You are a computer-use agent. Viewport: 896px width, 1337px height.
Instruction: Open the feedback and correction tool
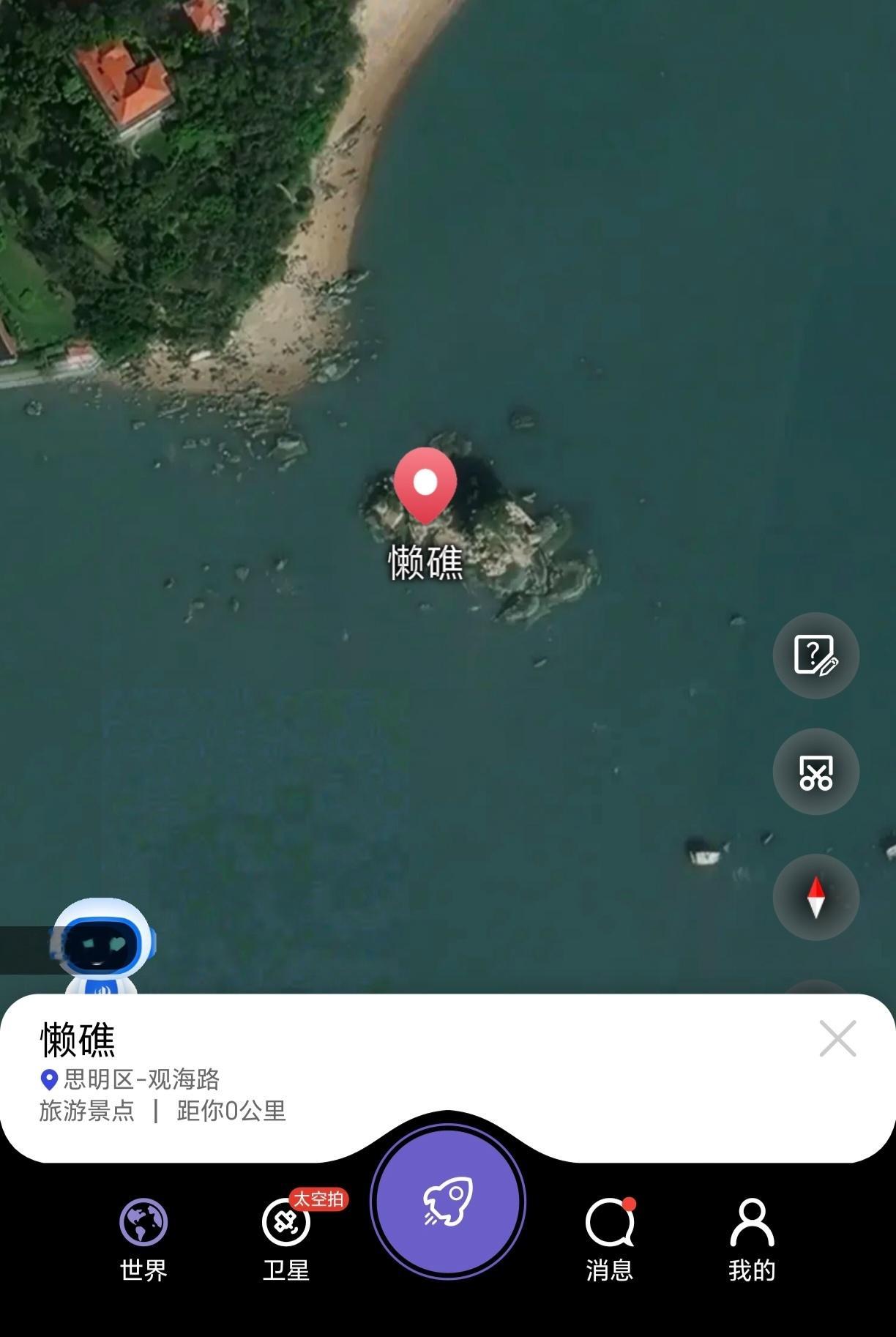point(815,656)
